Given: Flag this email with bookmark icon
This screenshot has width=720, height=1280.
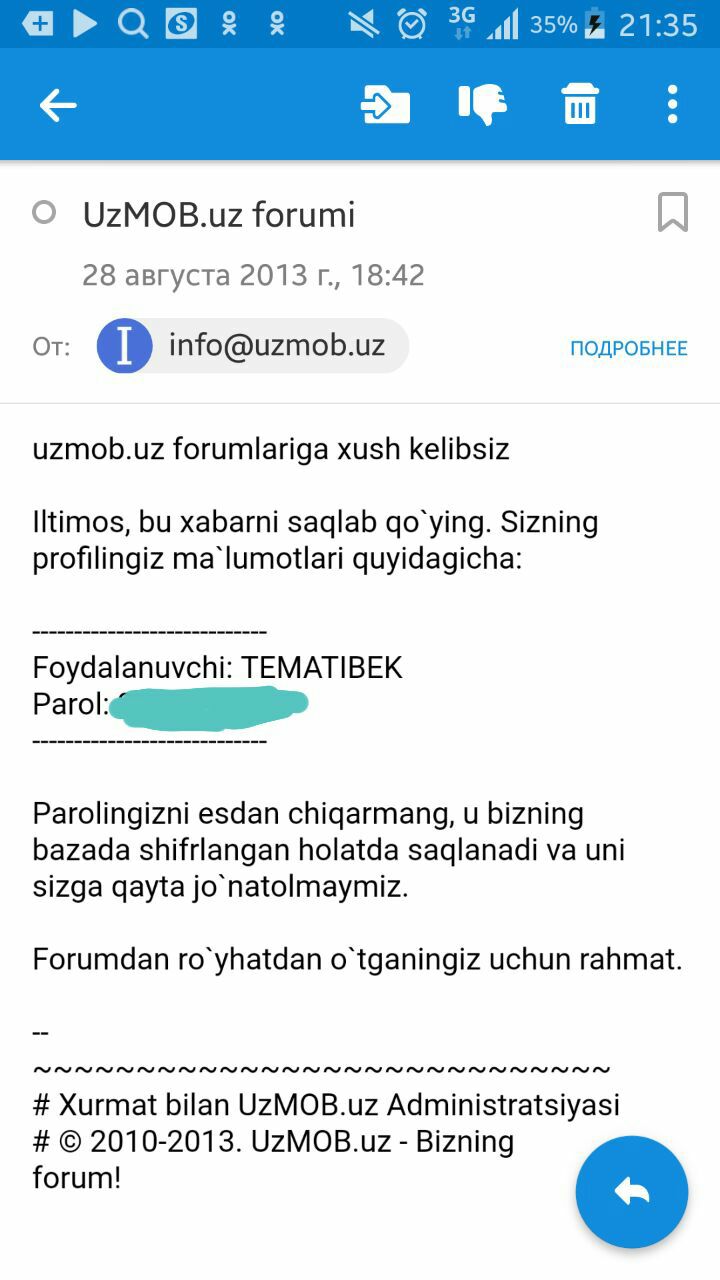Looking at the screenshot, I should (672, 213).
